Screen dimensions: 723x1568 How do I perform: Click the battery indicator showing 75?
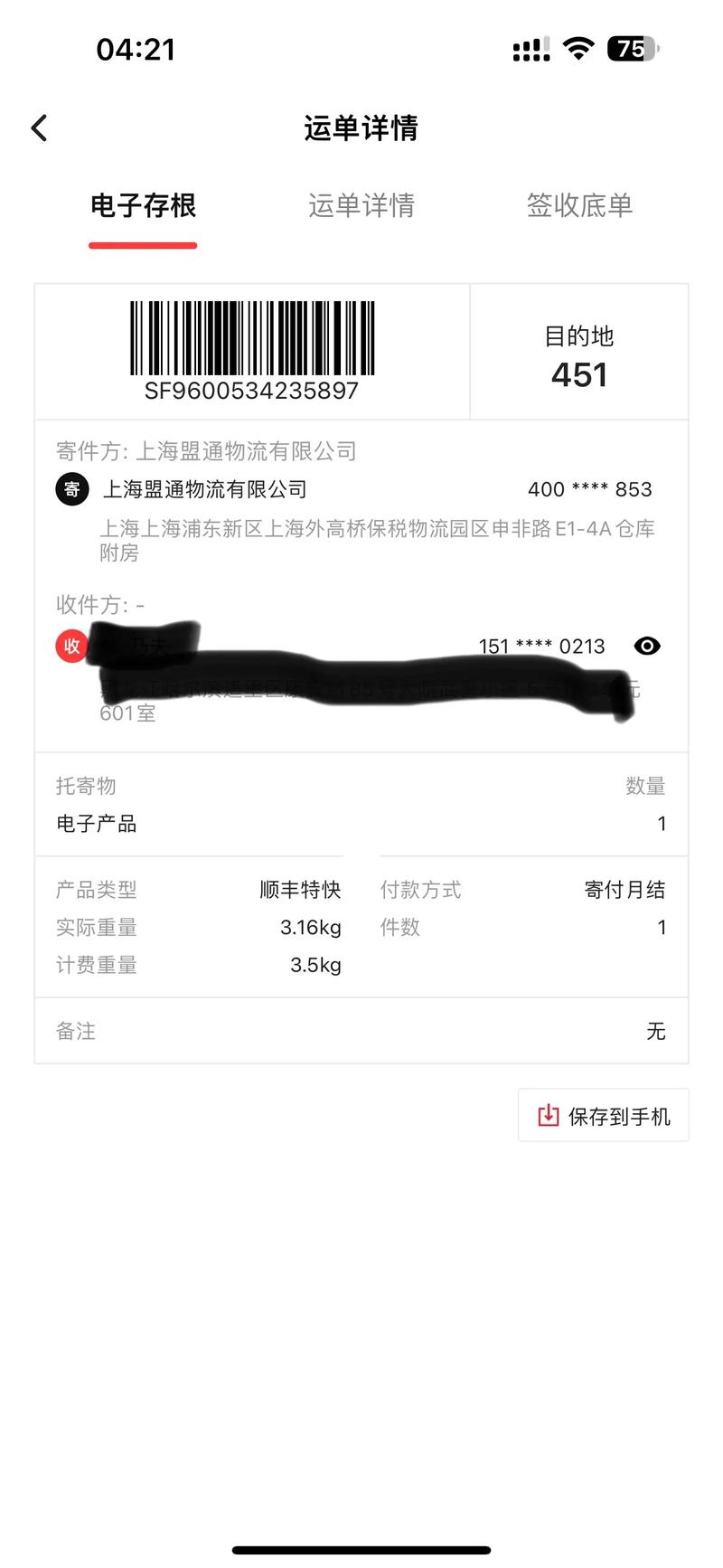(x=633, y=49)
